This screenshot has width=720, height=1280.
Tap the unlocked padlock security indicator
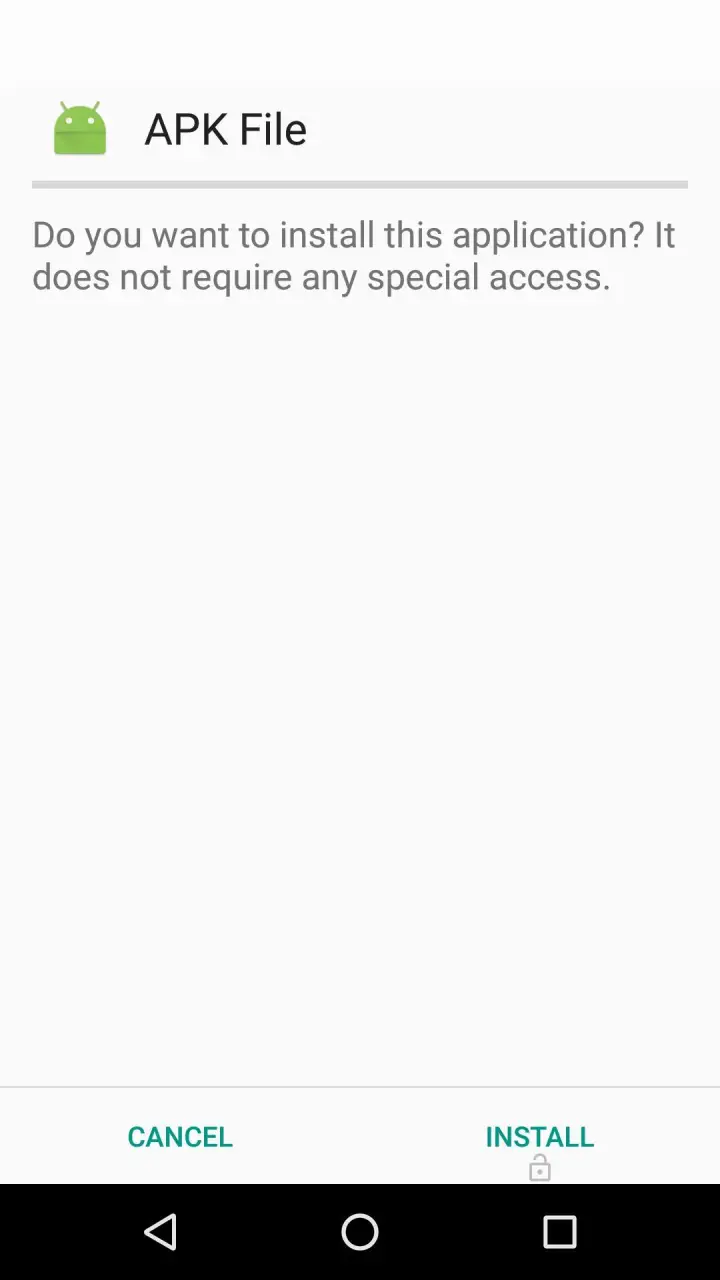point(540,1167)
